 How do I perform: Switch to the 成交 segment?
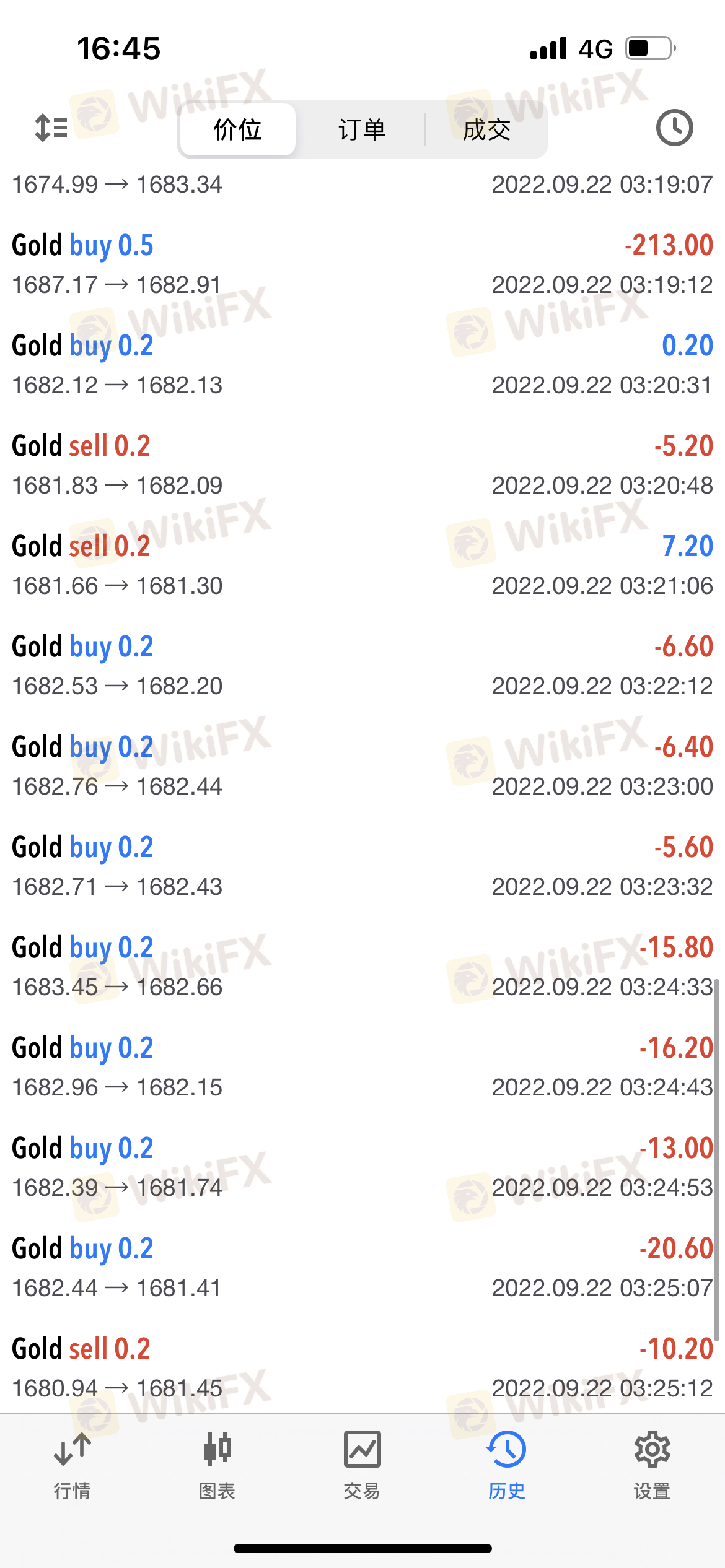486,130
